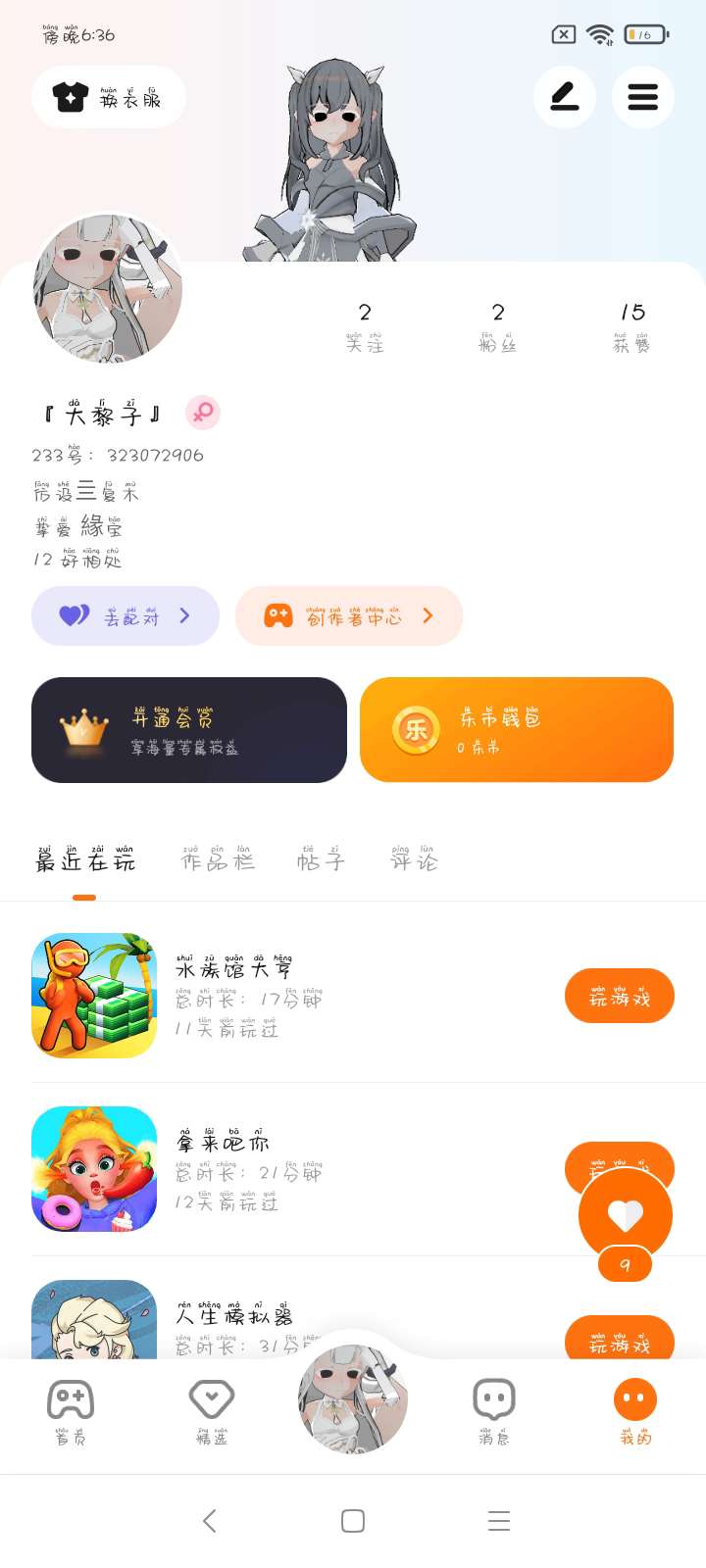Open the 开通会员 membership card

(x=189, y=730)
